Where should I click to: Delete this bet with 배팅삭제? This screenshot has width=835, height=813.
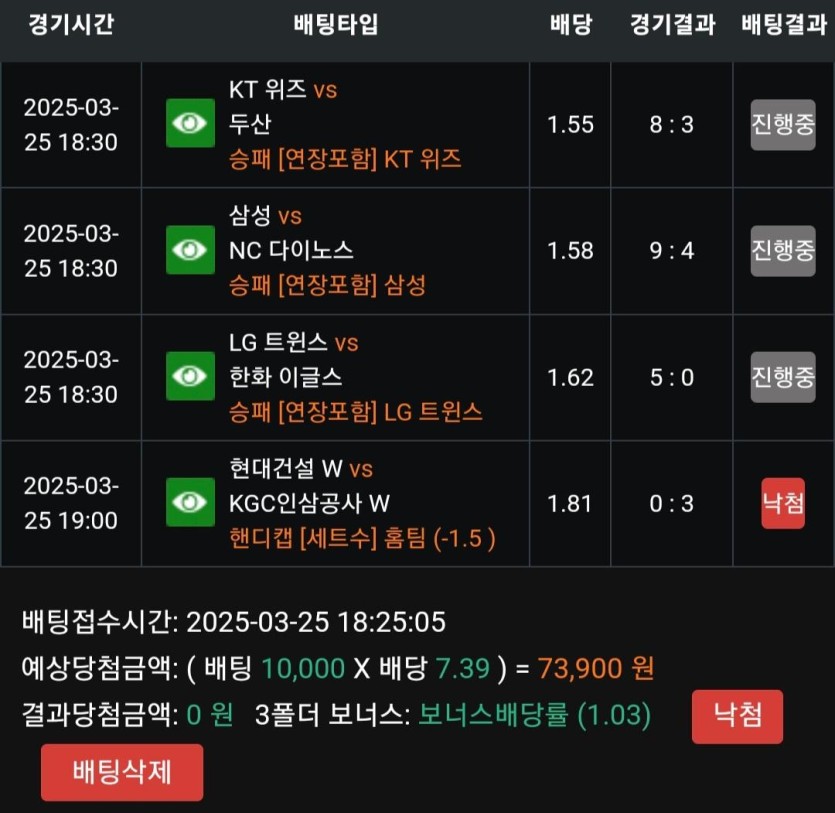[122, 772]
